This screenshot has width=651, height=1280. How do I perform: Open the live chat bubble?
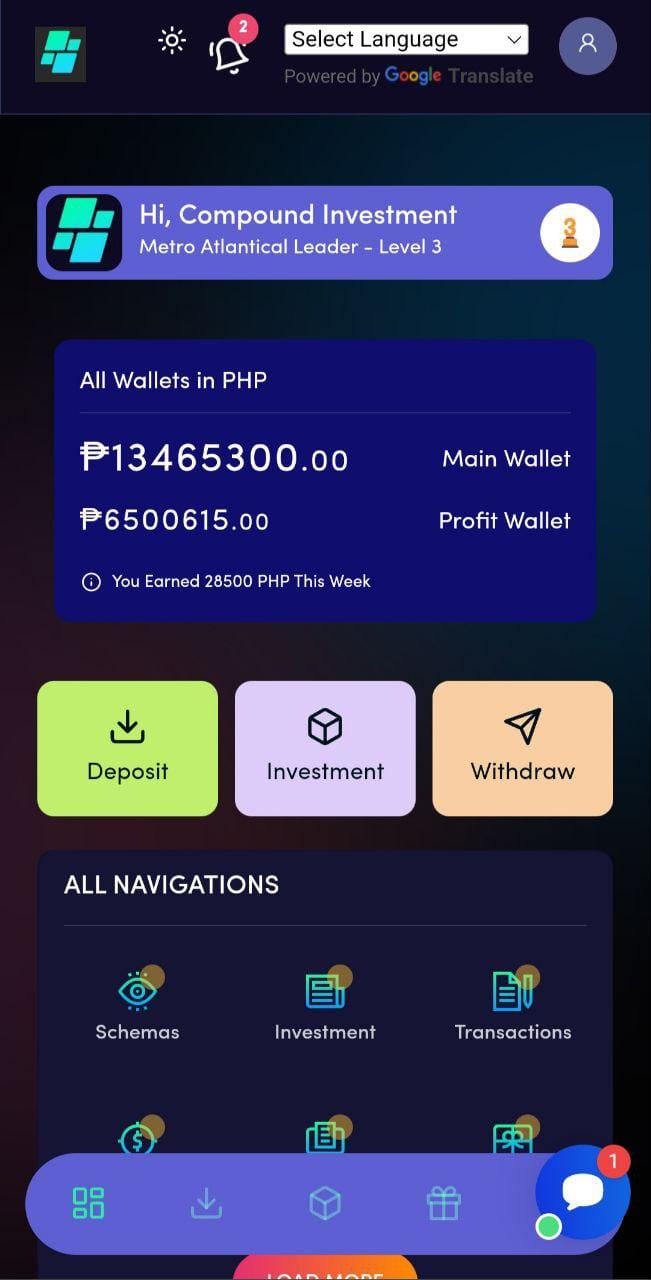click(x=582, y=1192)
